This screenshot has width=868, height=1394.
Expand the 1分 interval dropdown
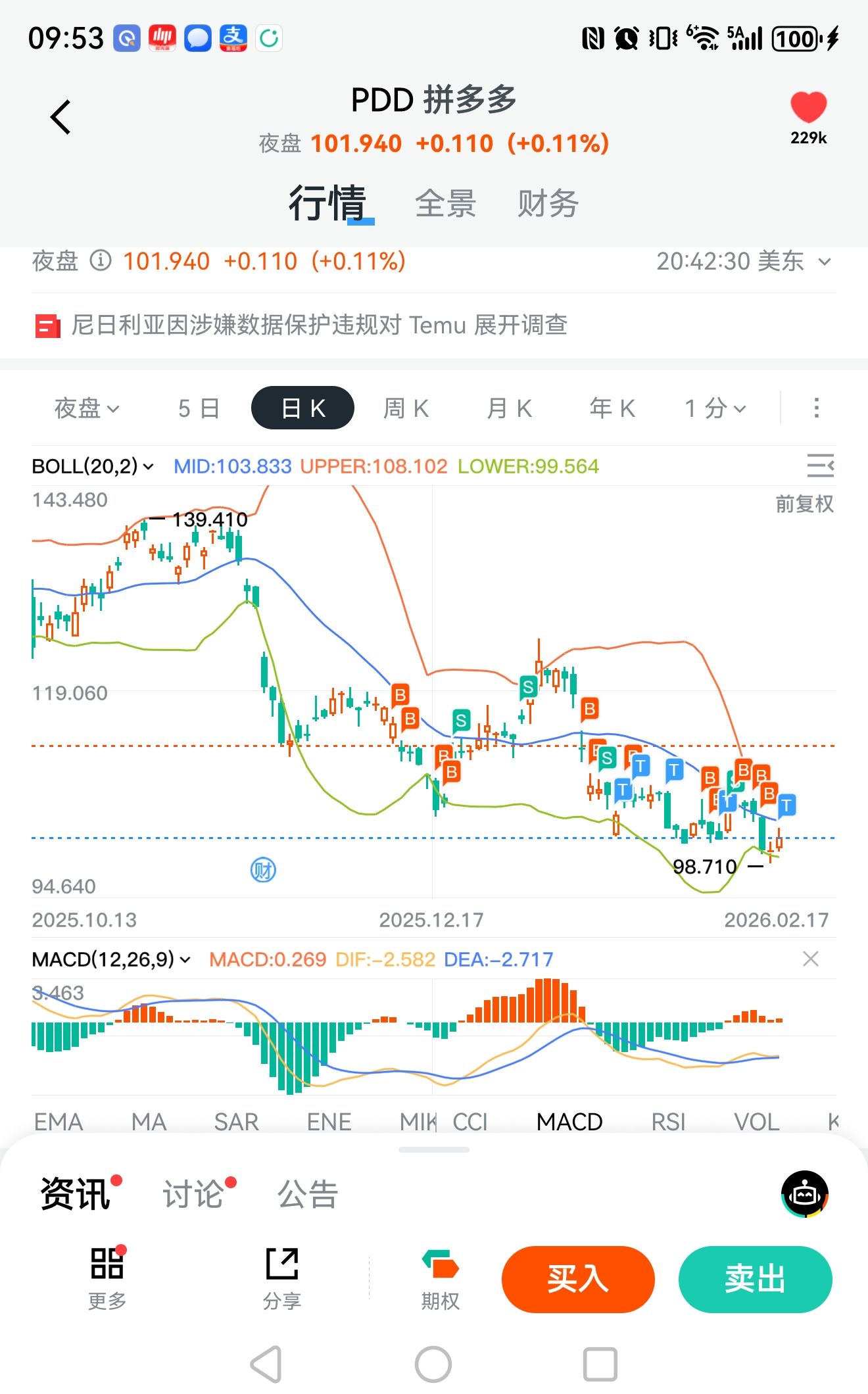click(x=715, y=408)
